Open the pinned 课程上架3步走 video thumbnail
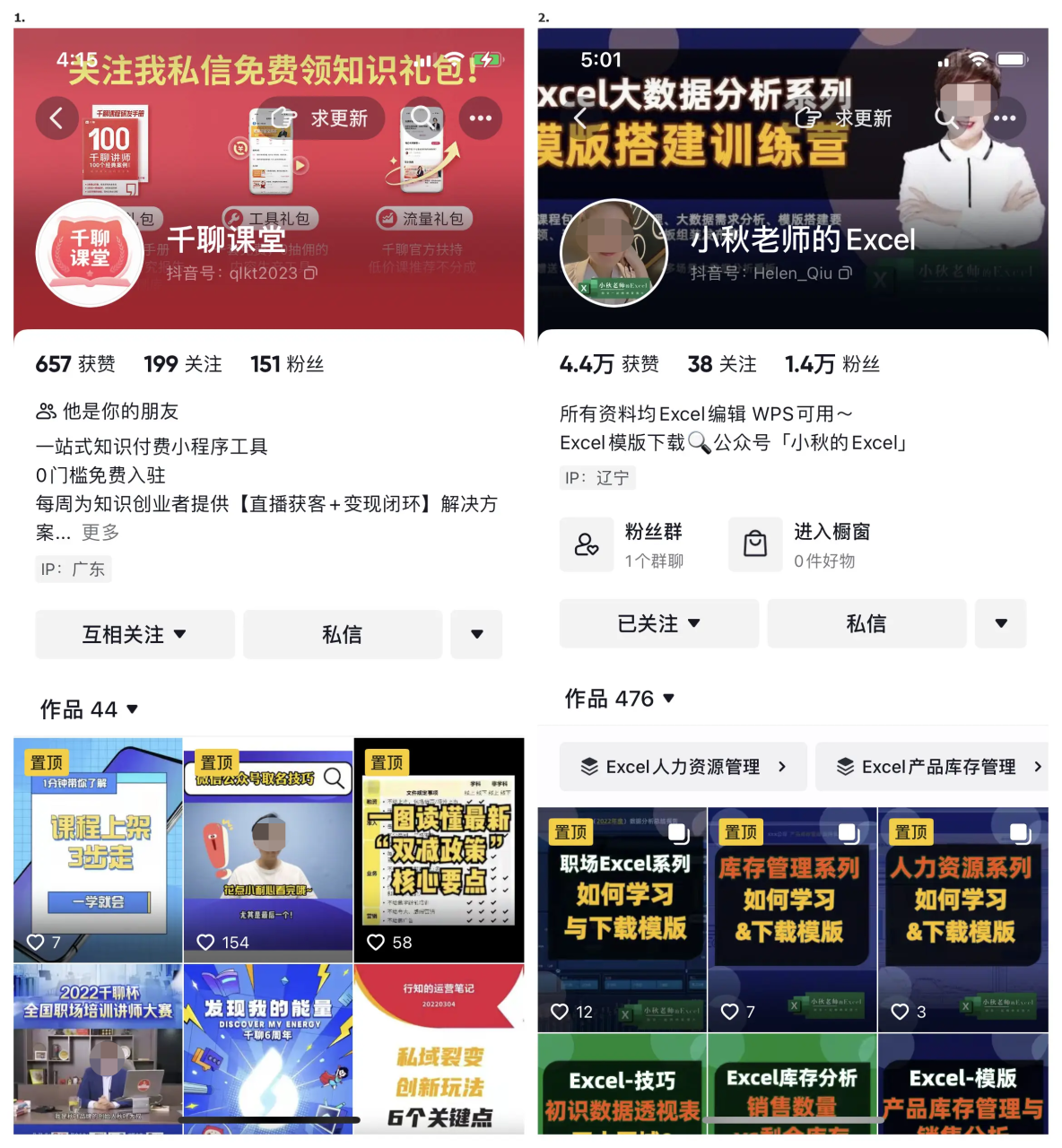1062x1148 pixels. coord(97,848)
